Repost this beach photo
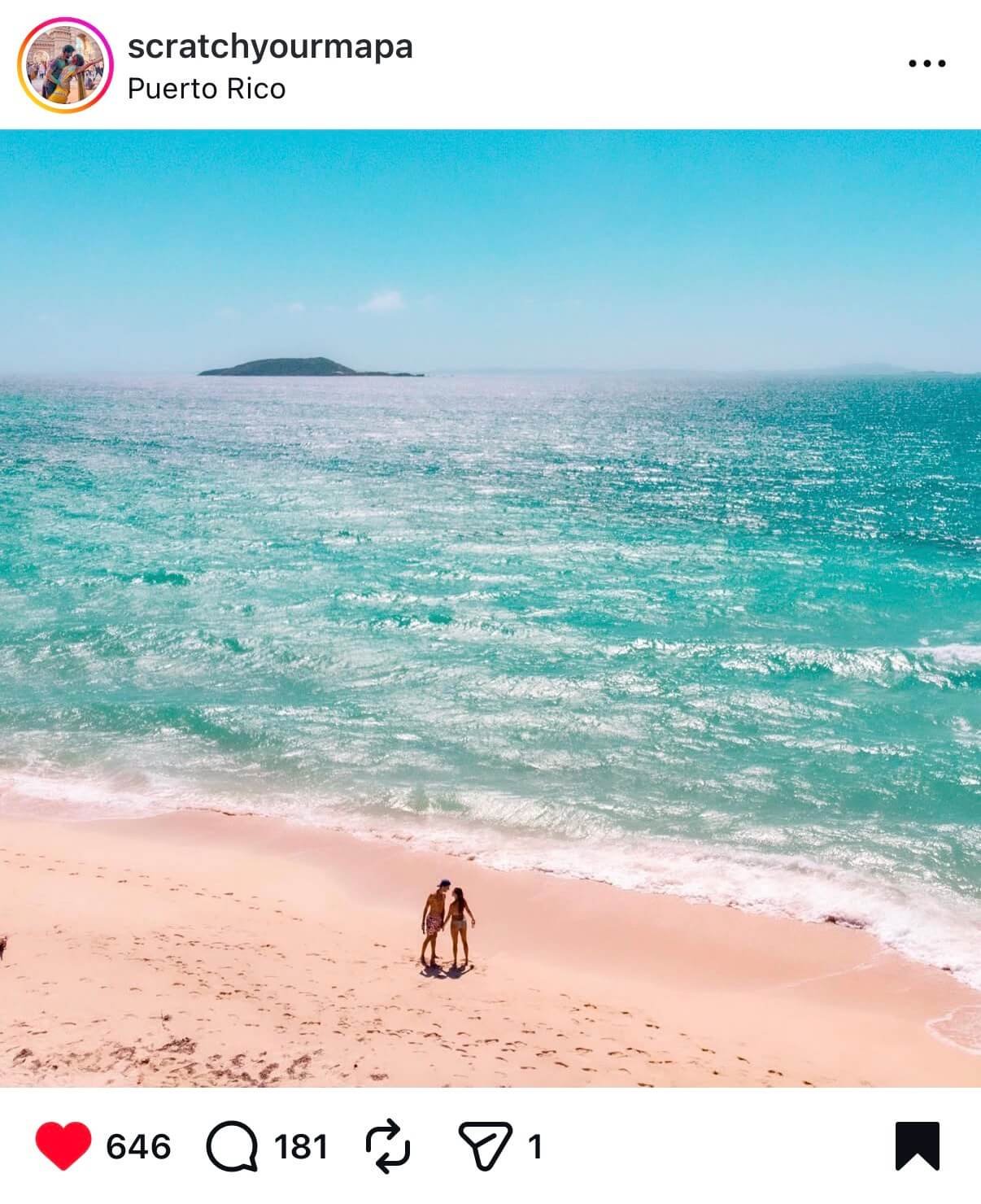The image size is (981, 1204). (388, 1146)
